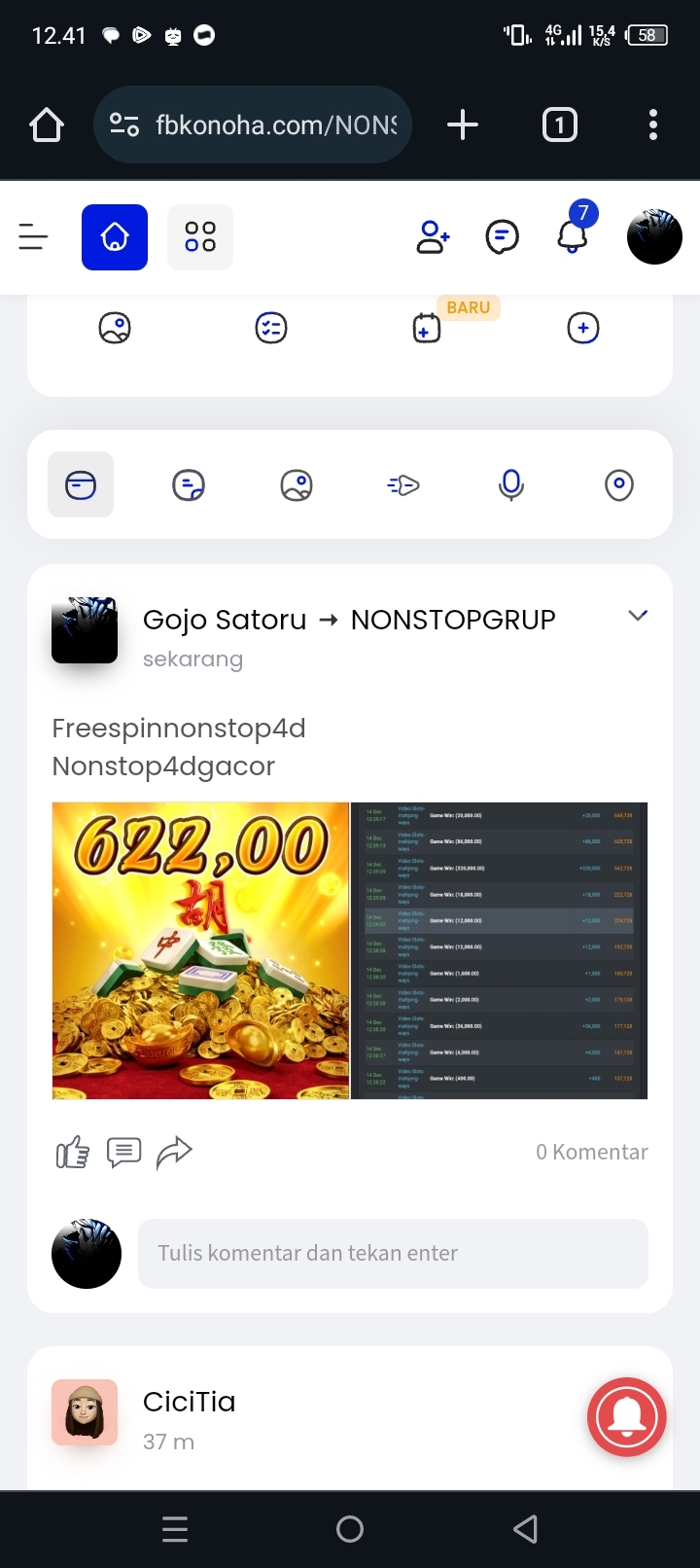
Task: Open profile avatar in the top bar
Action: (x=654, y=236)
